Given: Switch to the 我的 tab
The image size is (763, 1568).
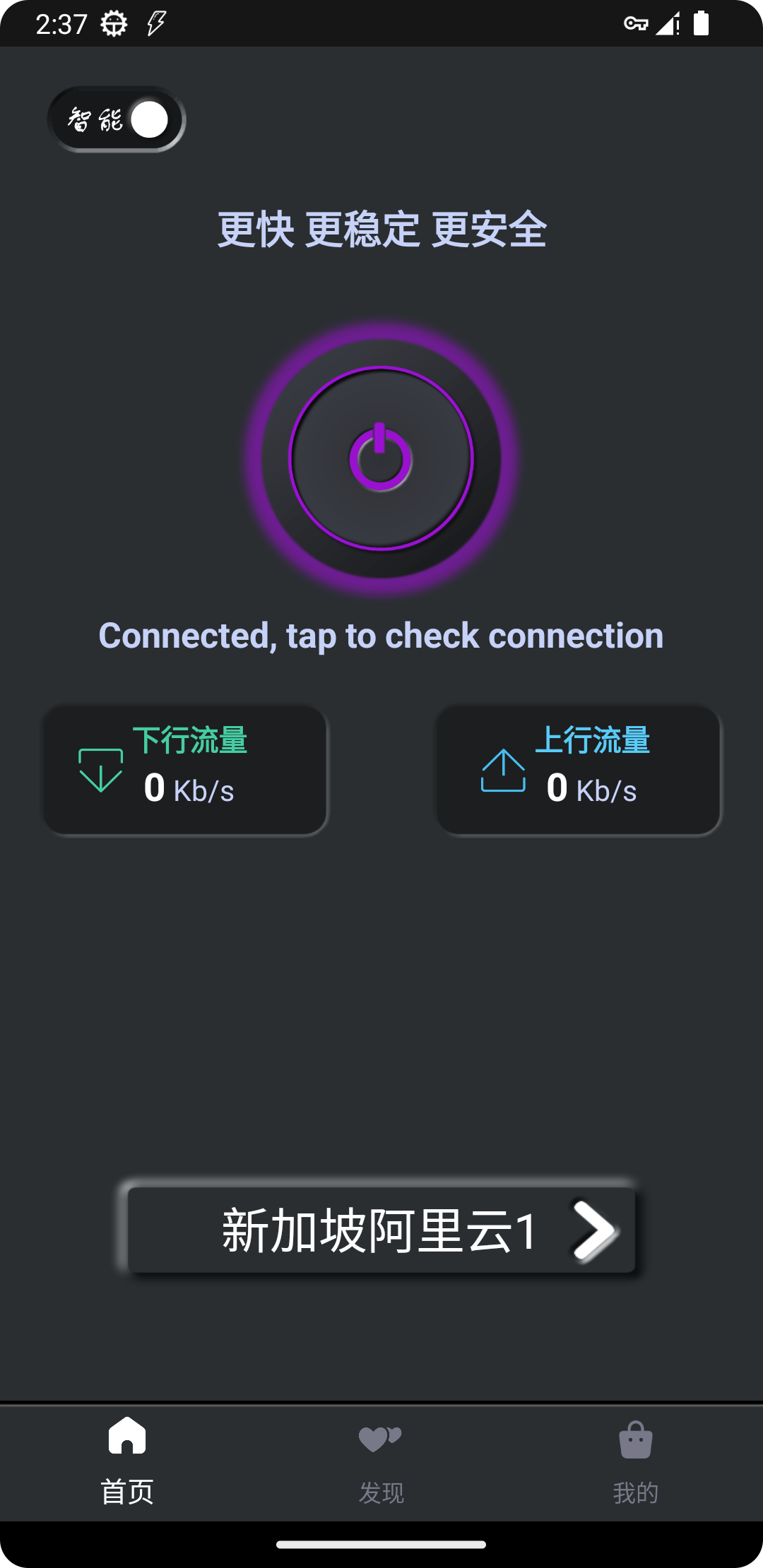Looking at the screenshot, I should coord(635,1463).
